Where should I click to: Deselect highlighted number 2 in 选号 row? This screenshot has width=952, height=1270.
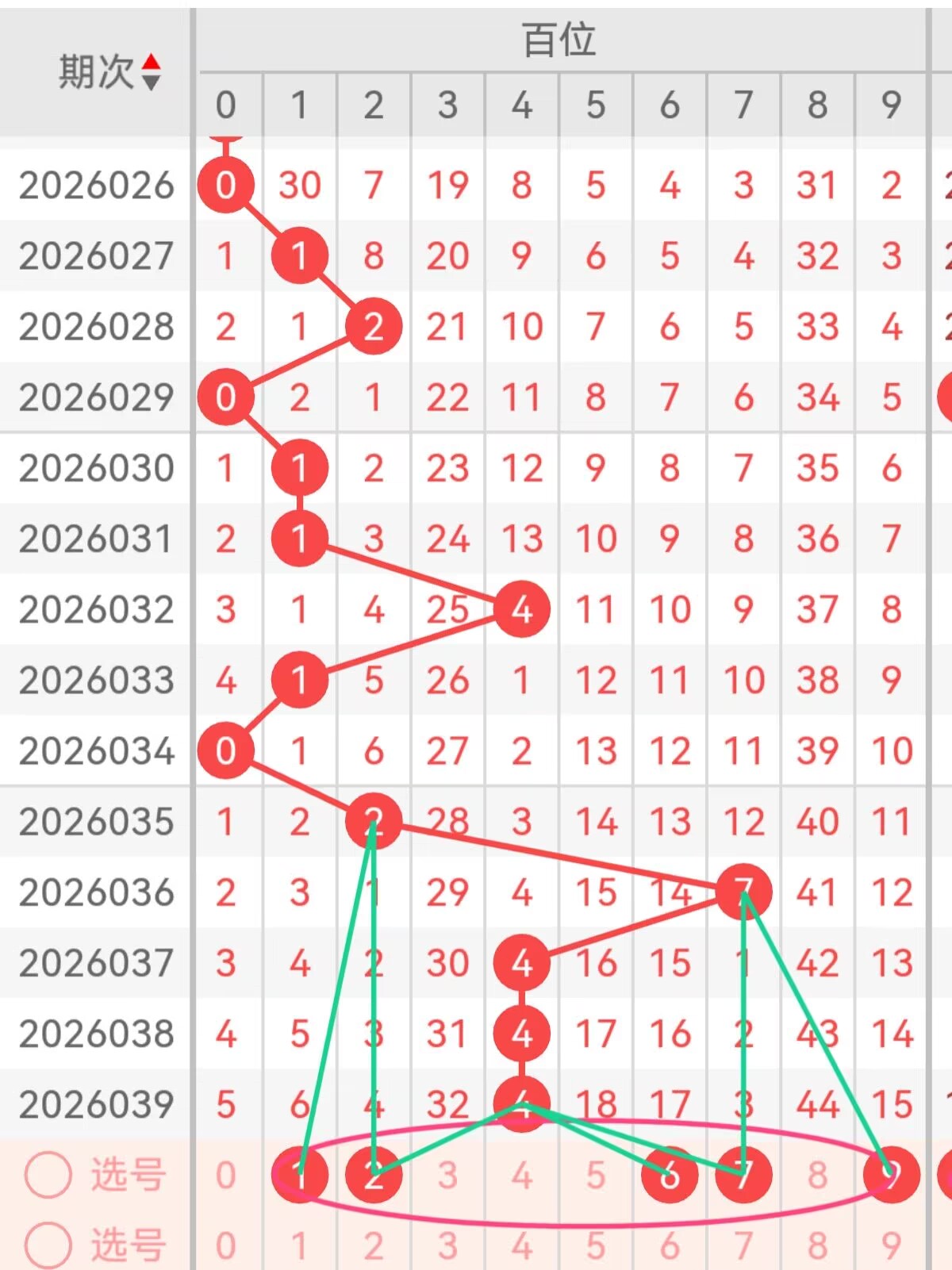pos(374,1175)
